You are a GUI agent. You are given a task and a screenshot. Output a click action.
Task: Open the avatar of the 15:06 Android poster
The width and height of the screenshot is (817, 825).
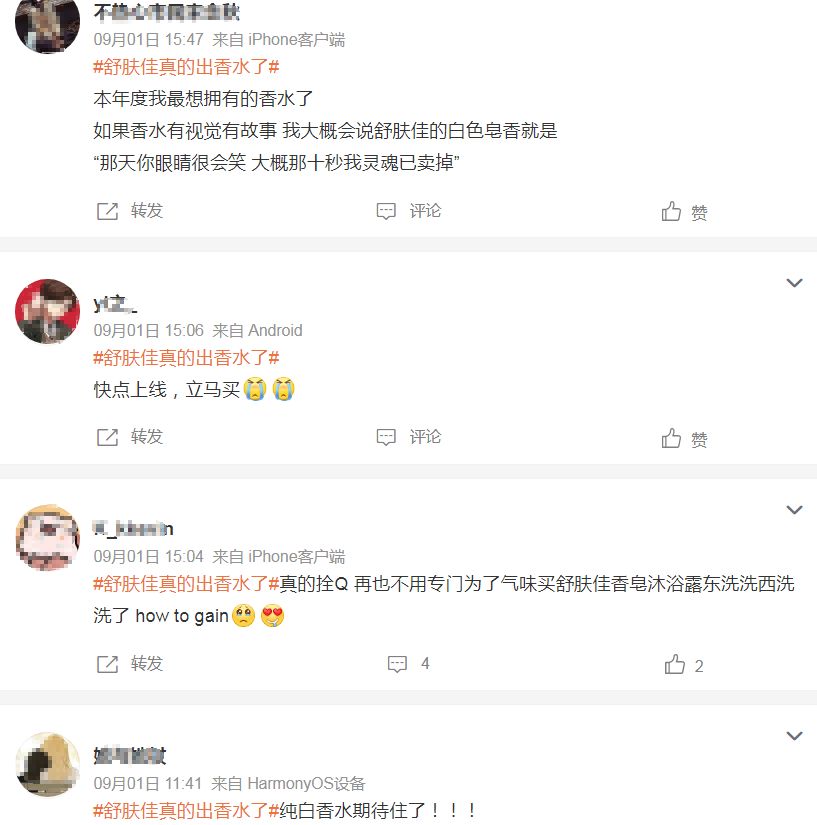tap(47, 311)
